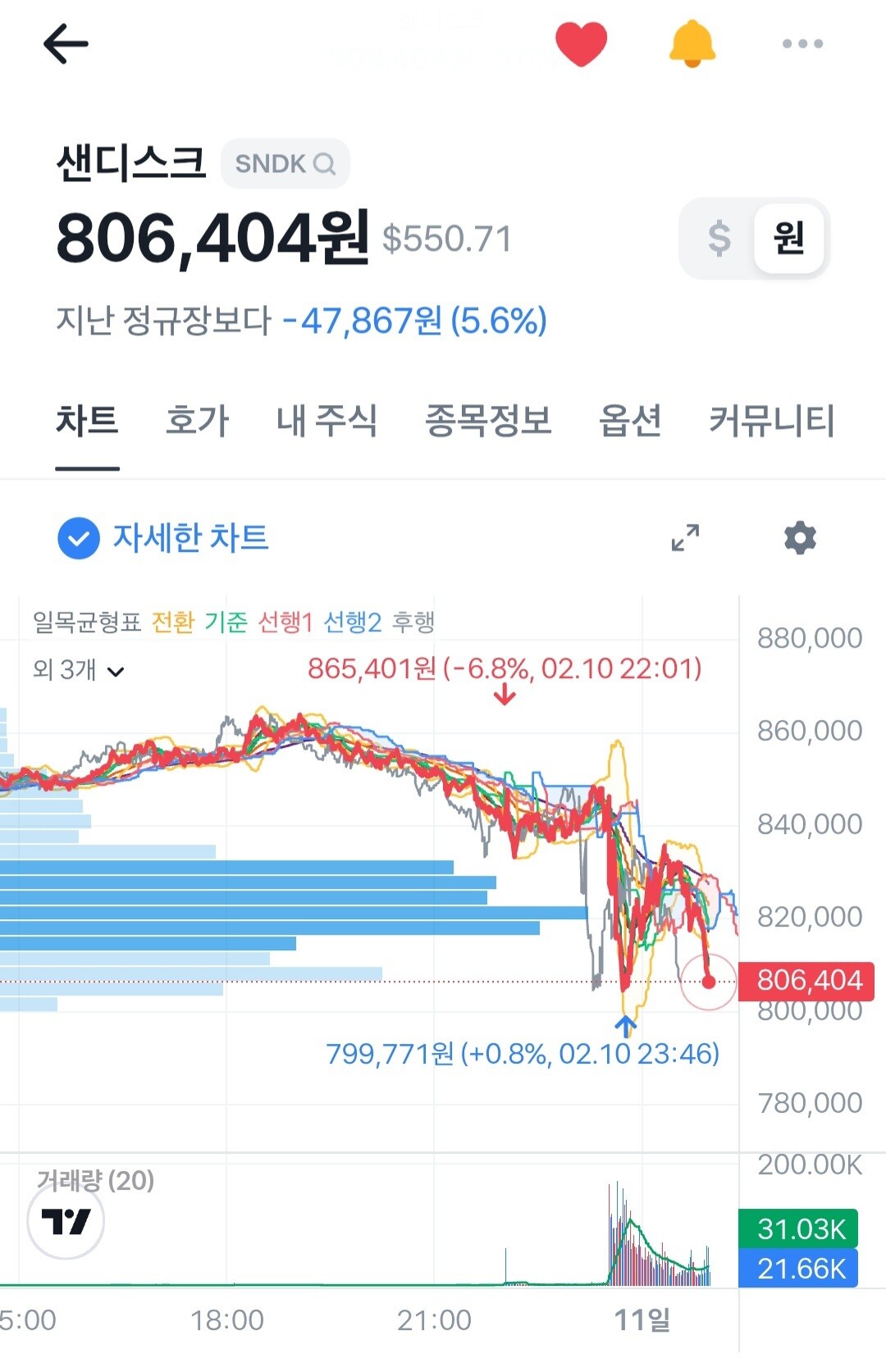
Task: Expand the 외 3개 indicators dropdown
Action: pyautogui.click(x=79, y=670)
